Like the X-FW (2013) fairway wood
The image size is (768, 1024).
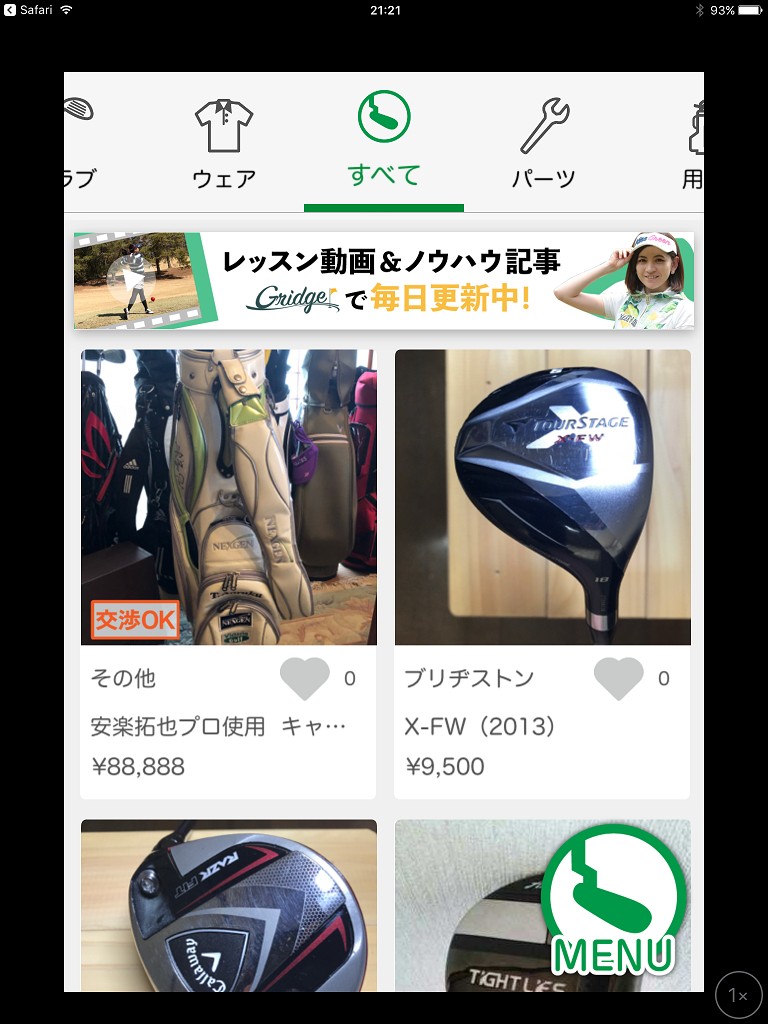click(619, 679)
